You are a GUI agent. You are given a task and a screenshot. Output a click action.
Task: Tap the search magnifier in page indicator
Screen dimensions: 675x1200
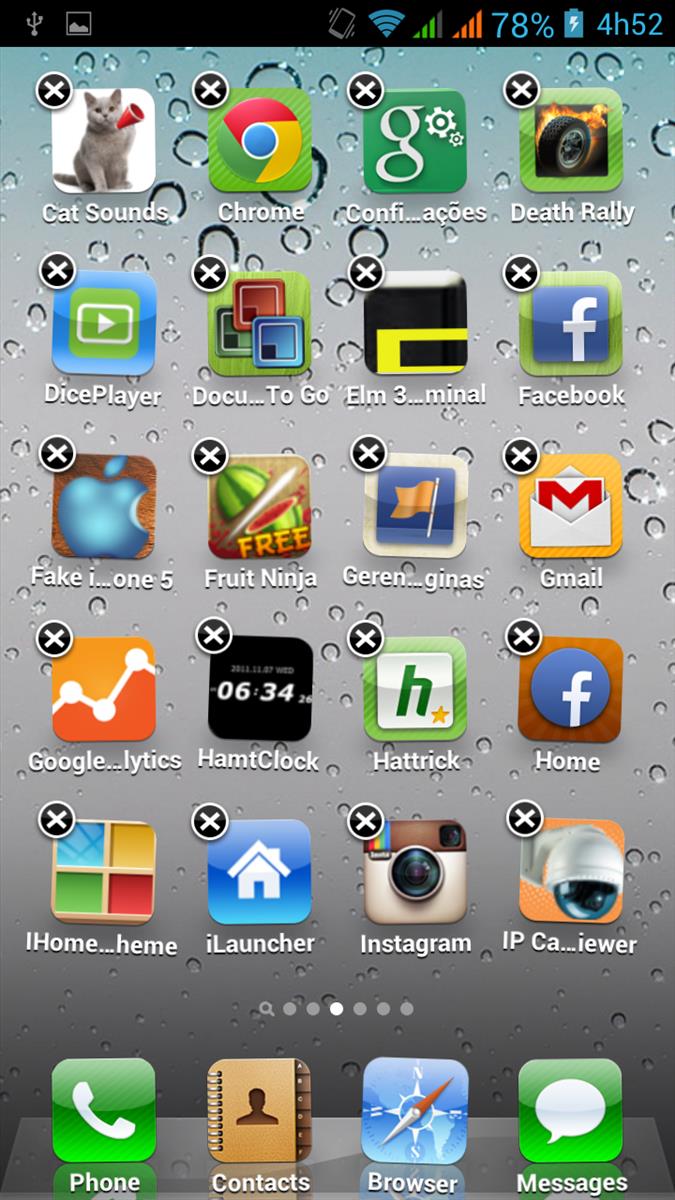tap(267, 1009)
